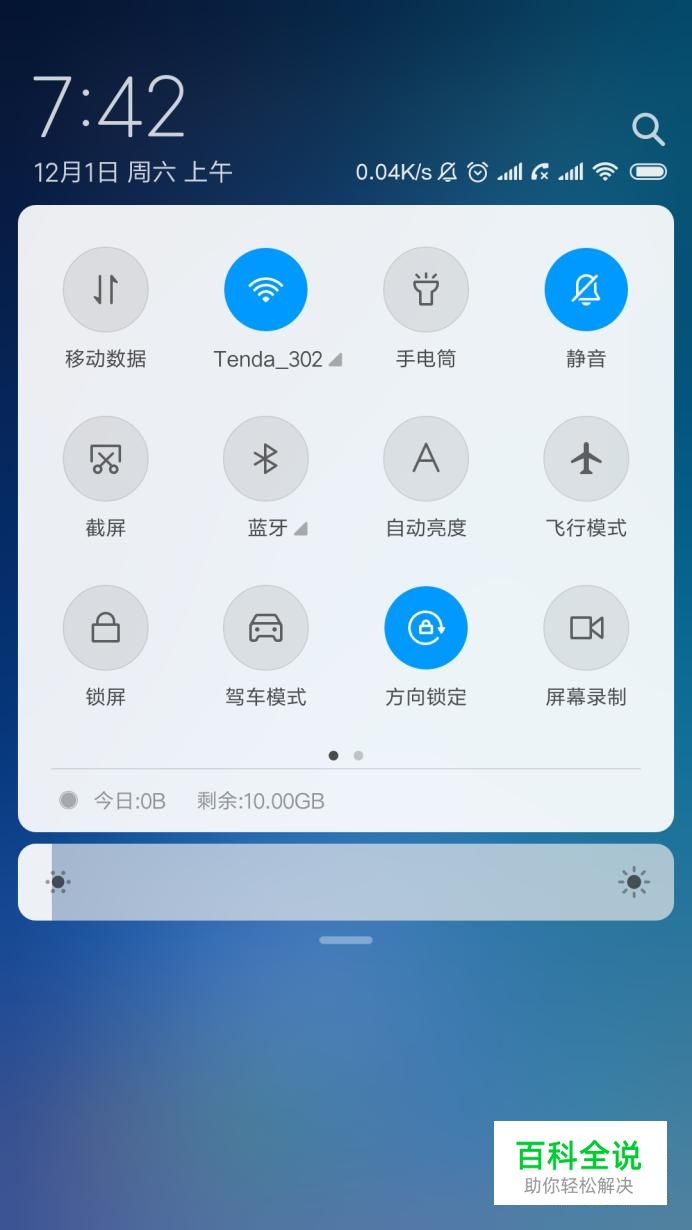692x1230 pixels.
Task: Tap the brightness slider bar
Action: pyautogui.click(x=346, y=882)
